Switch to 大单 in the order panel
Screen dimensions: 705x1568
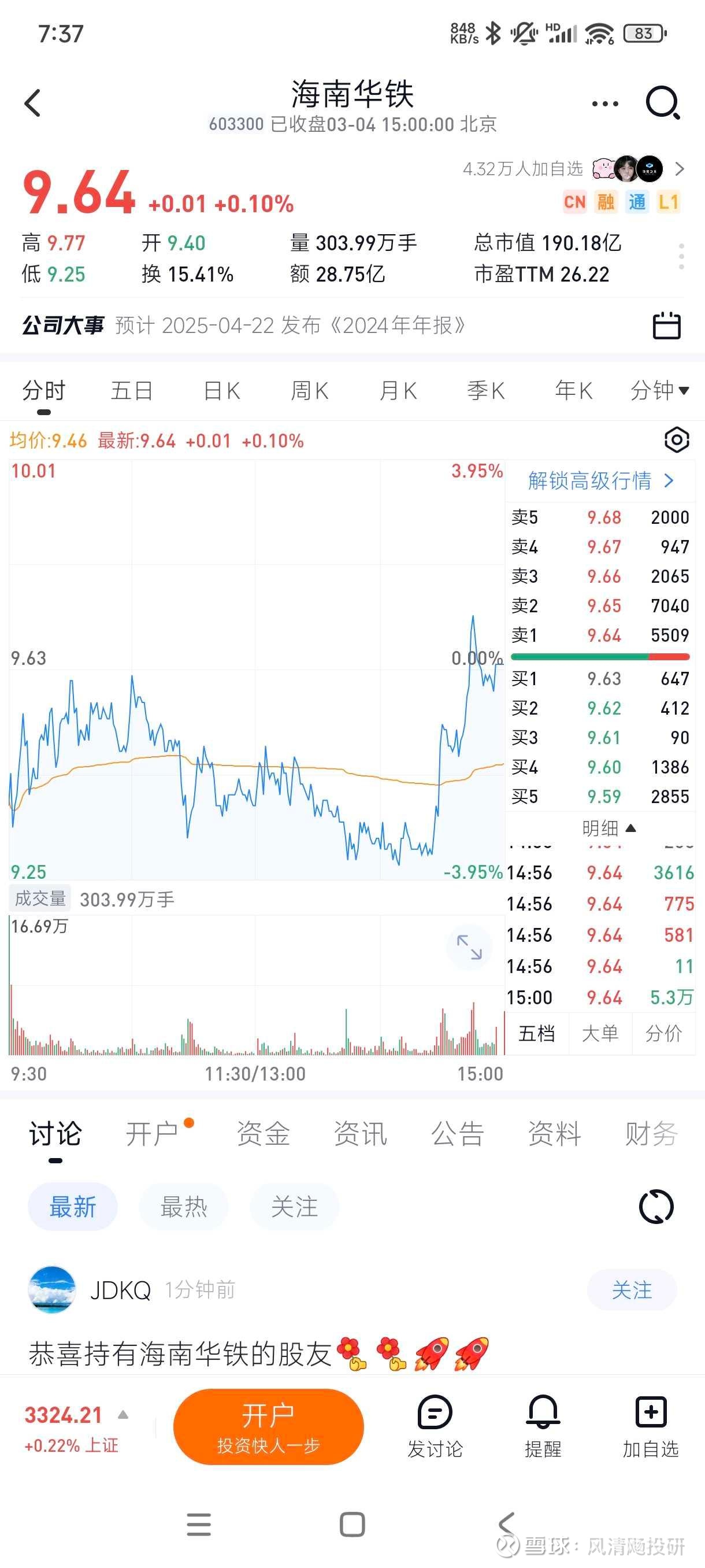click(x=600, y=1033)
